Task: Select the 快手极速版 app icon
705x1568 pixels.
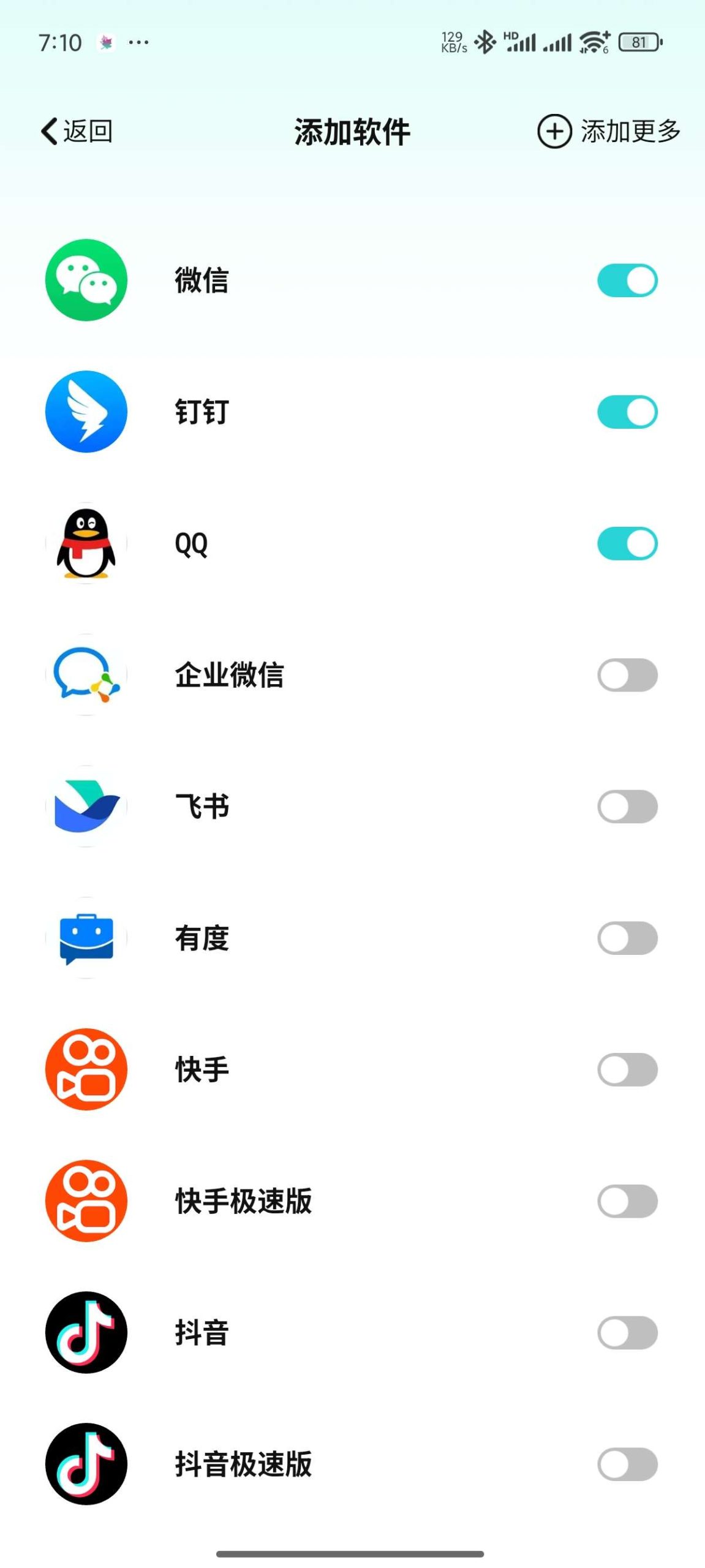Action: (86, 1200)
